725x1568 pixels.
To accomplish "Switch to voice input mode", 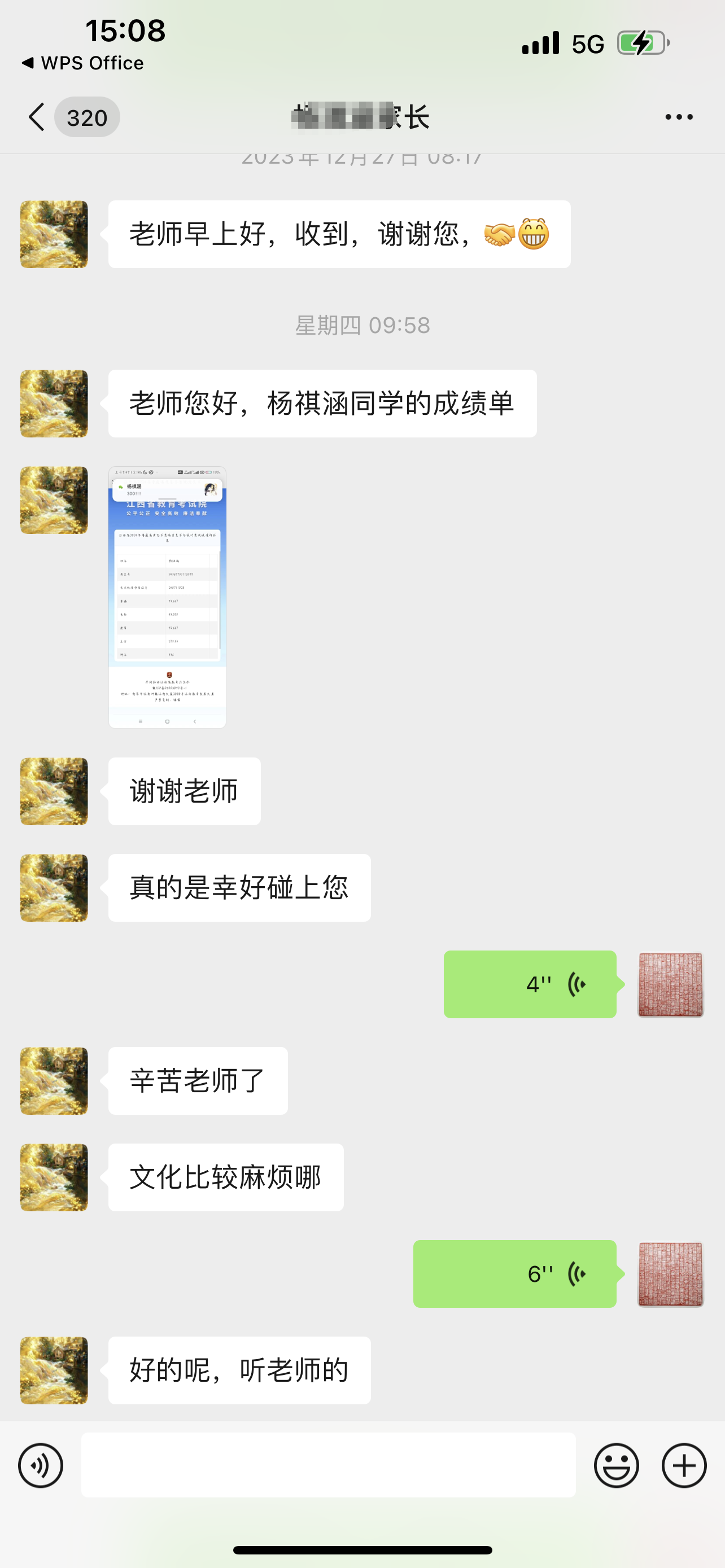I will pos(40,1465).
